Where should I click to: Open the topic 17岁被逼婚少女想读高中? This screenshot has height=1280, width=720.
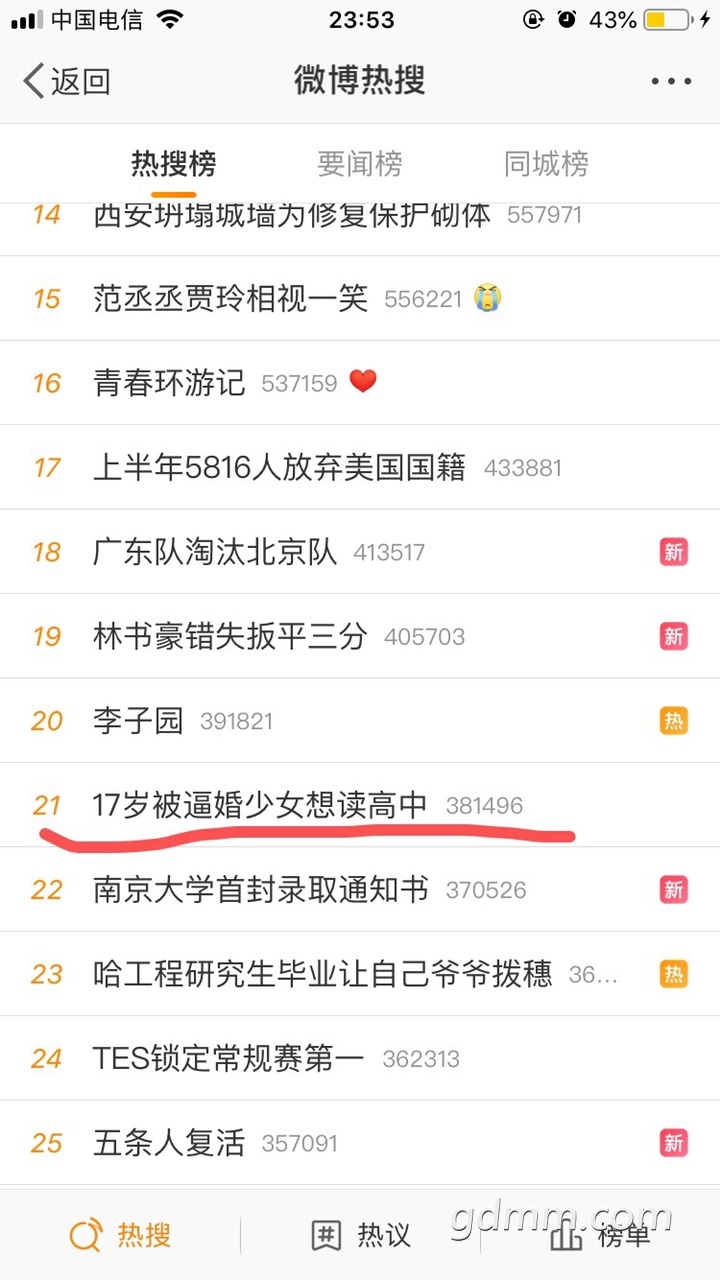pyautogui.click(x=260, y=805)
